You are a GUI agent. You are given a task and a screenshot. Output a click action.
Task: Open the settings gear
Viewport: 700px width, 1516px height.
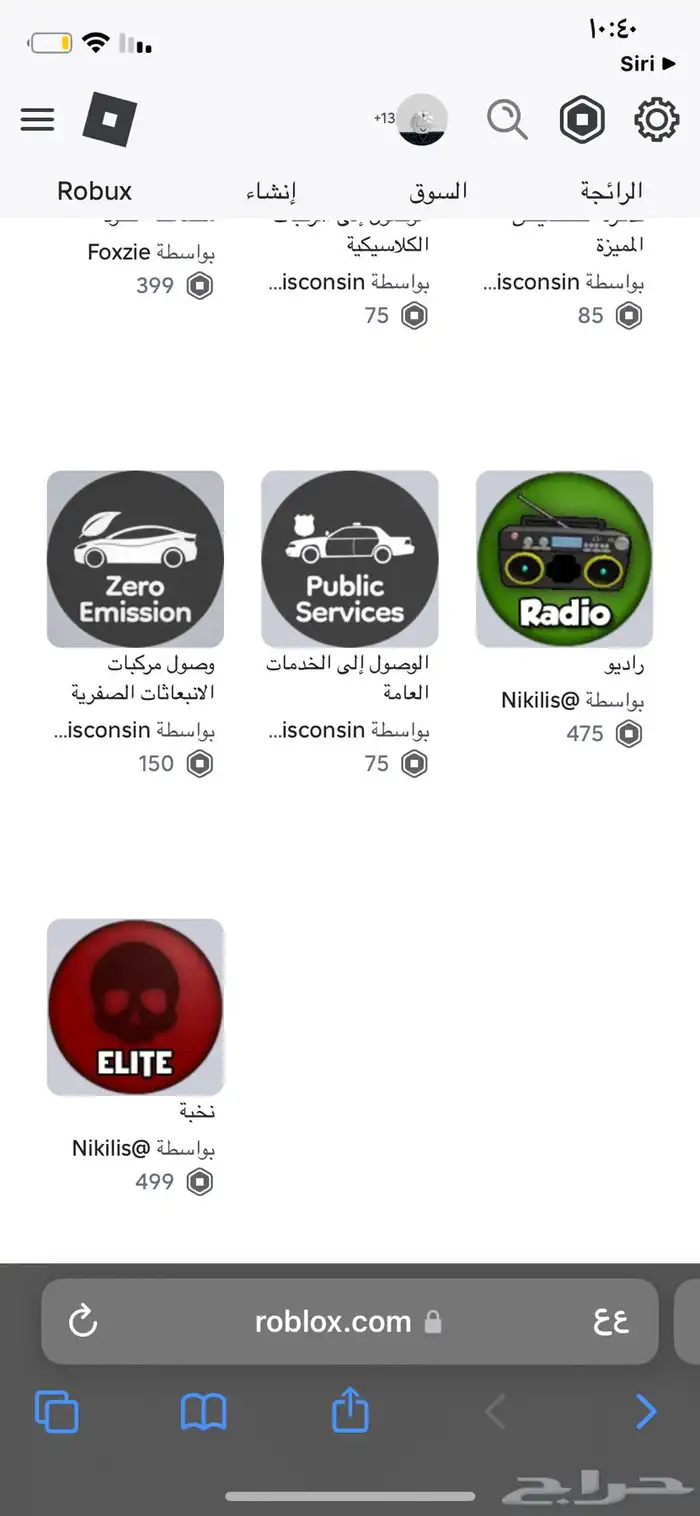[656, 120]
